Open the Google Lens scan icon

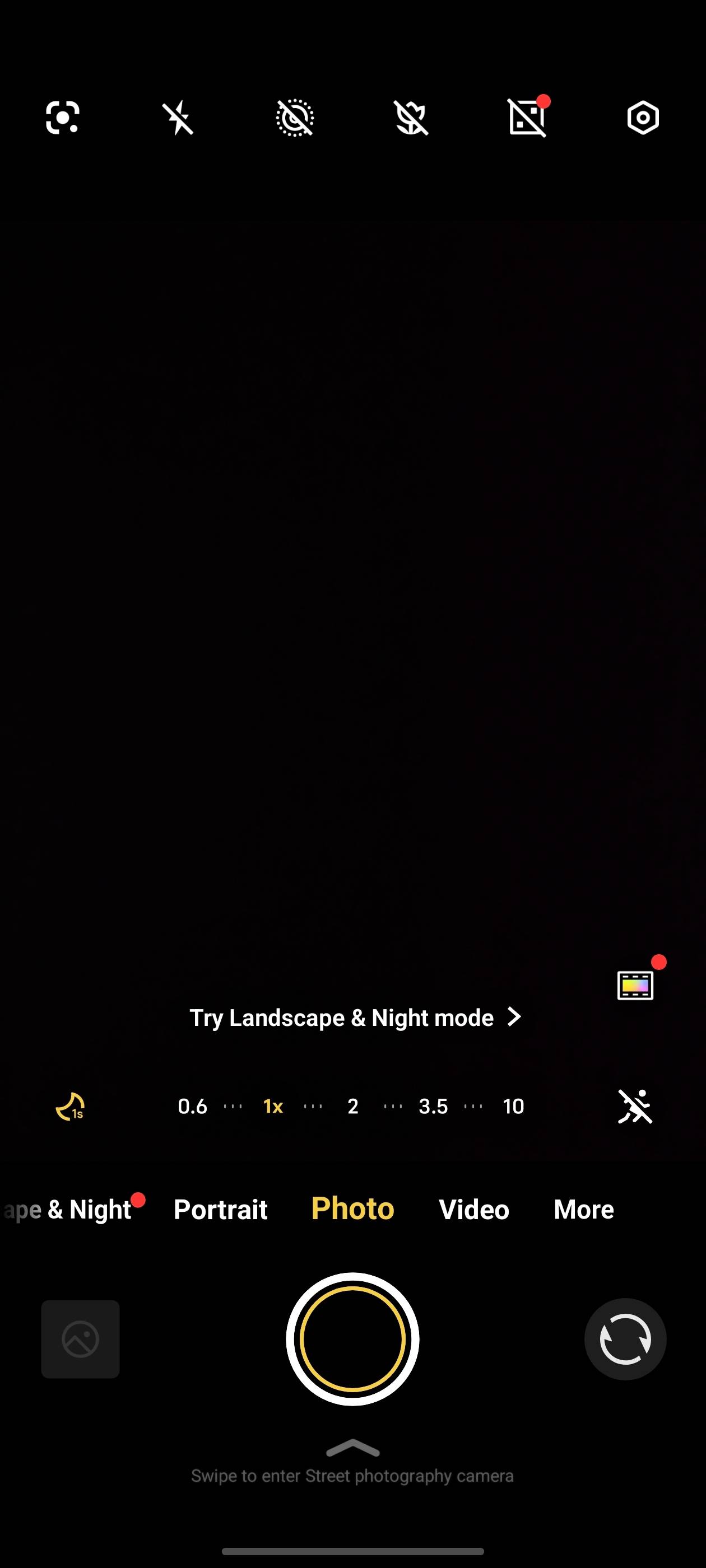(63, 118)
